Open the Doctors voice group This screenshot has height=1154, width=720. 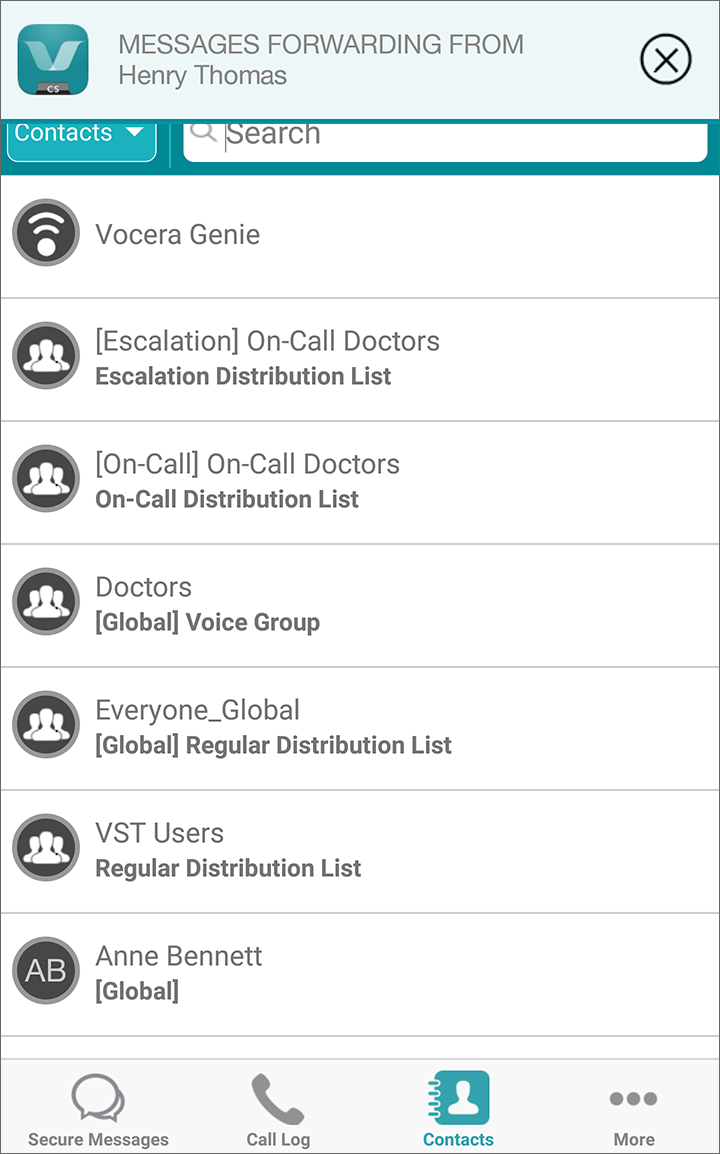tap(360, 605)
